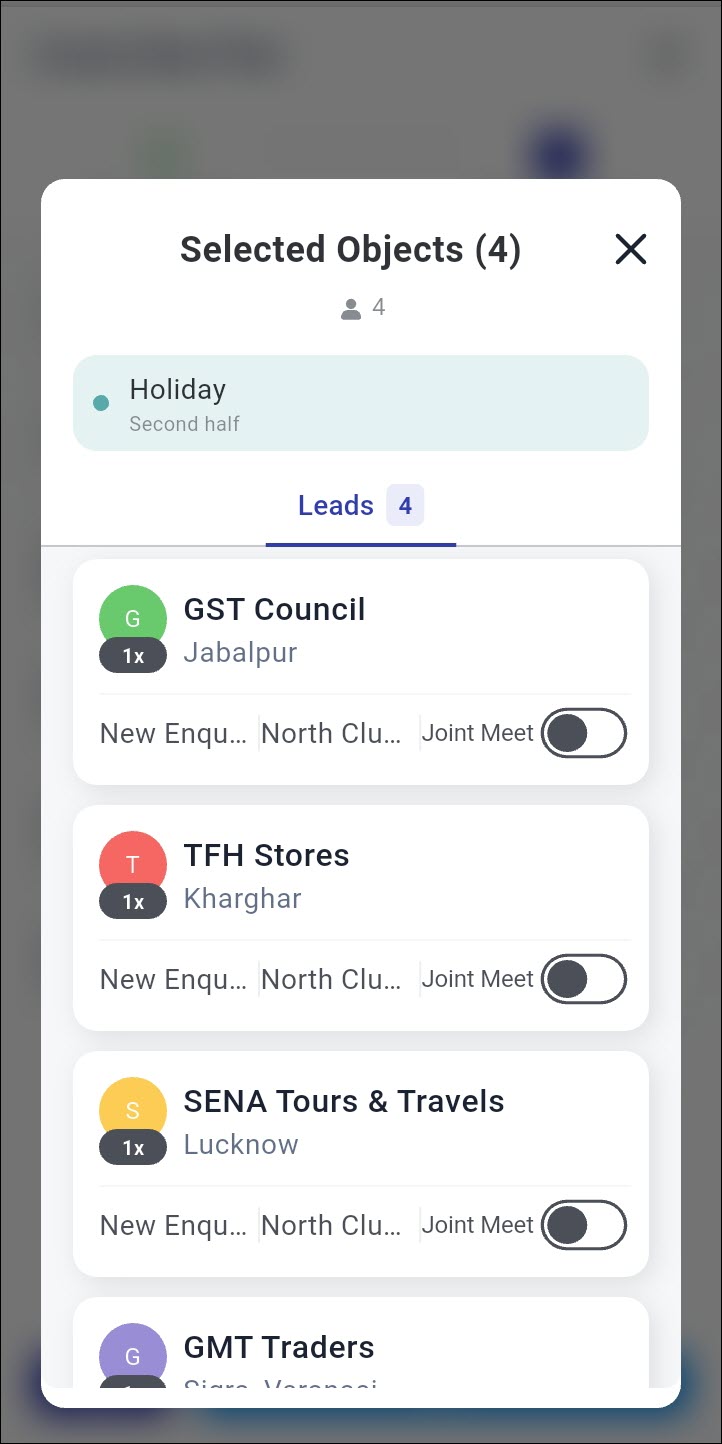The width and height of the screenshot is (722, 1444).
Task: Turn on Joint Meet for TFH Stores
Action: coord(584,980)
